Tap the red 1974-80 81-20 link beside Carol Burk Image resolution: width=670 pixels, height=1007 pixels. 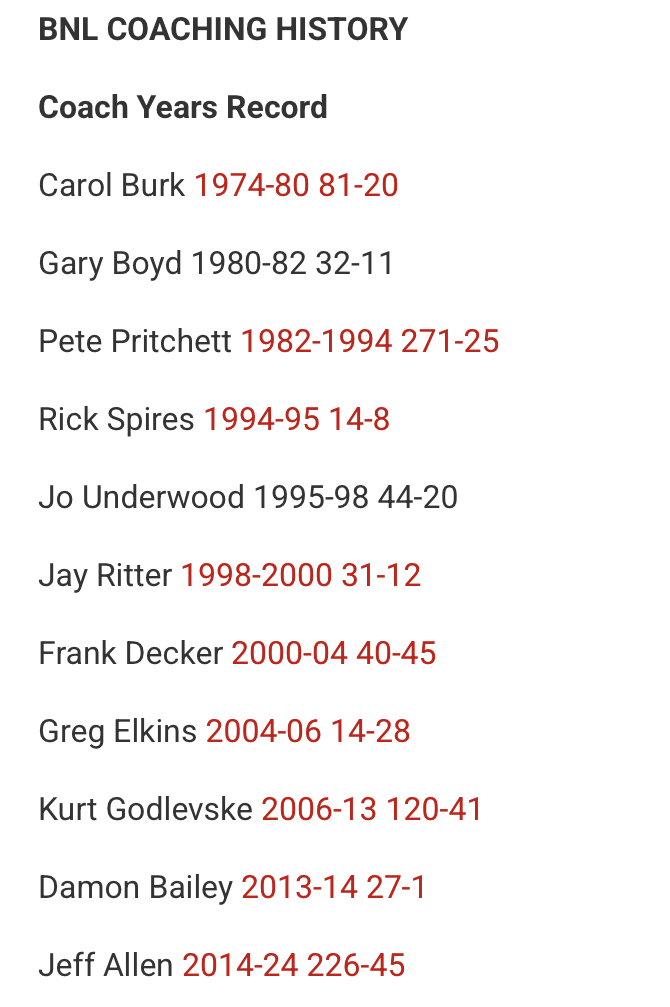point(296,185)
